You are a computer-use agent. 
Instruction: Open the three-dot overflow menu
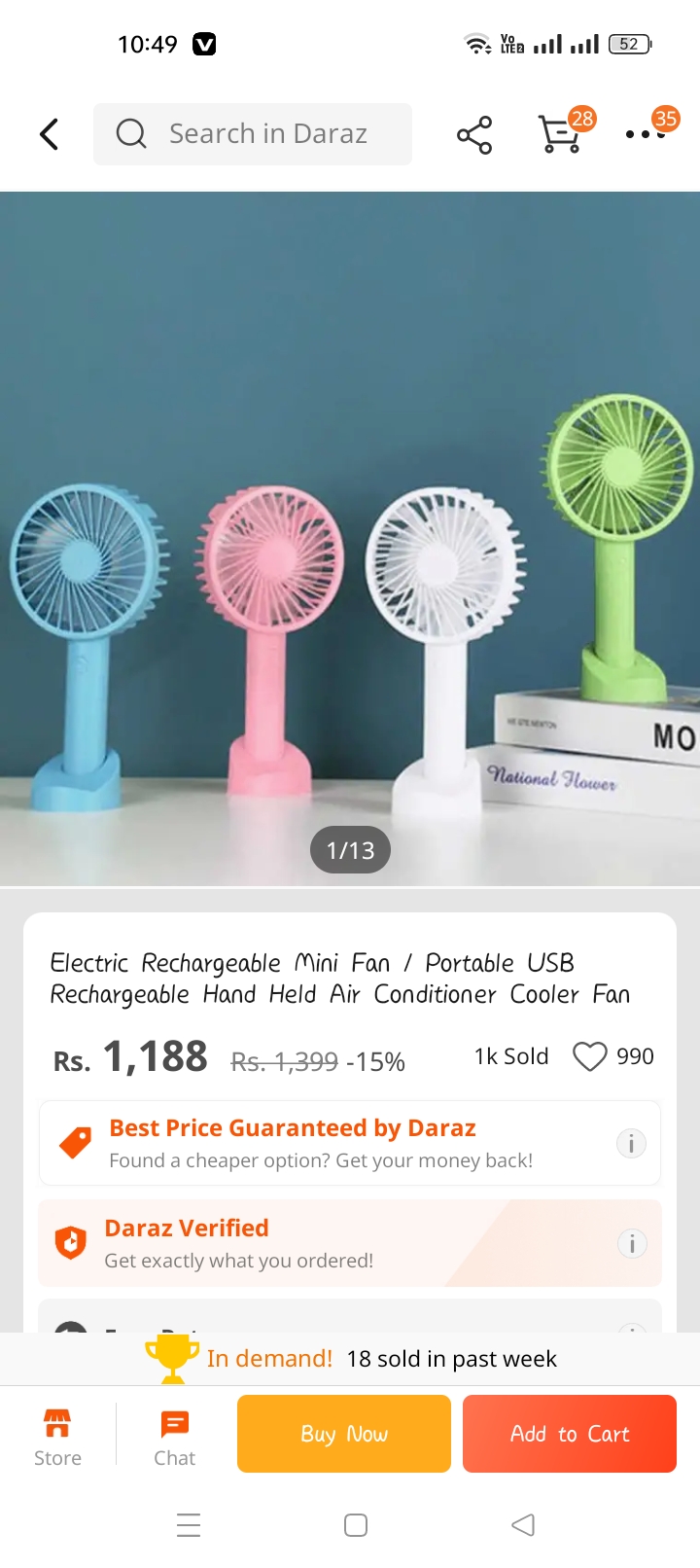645,134
